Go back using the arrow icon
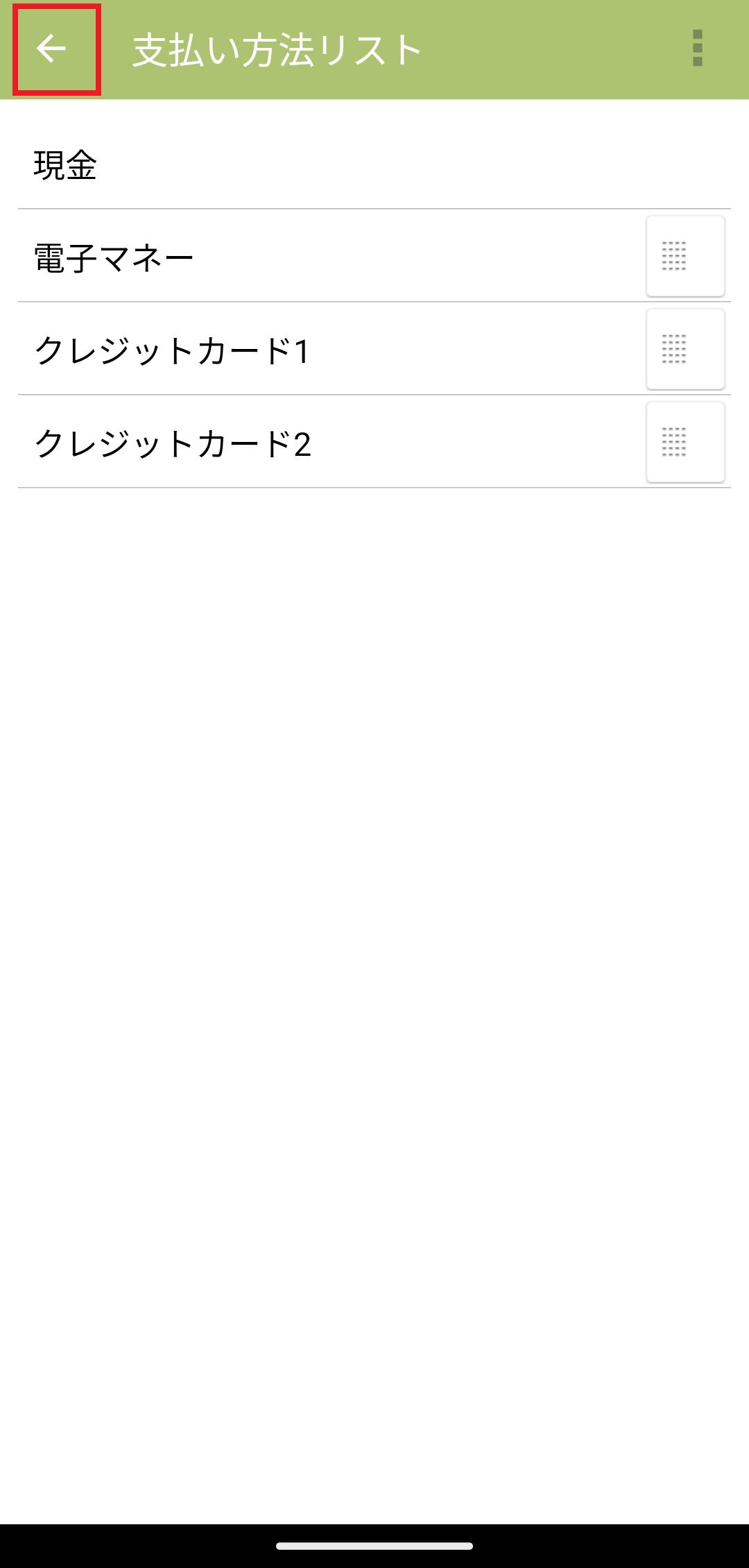Image resolution: width=749 pixels, height=1568 pixels. coord(52,49)
